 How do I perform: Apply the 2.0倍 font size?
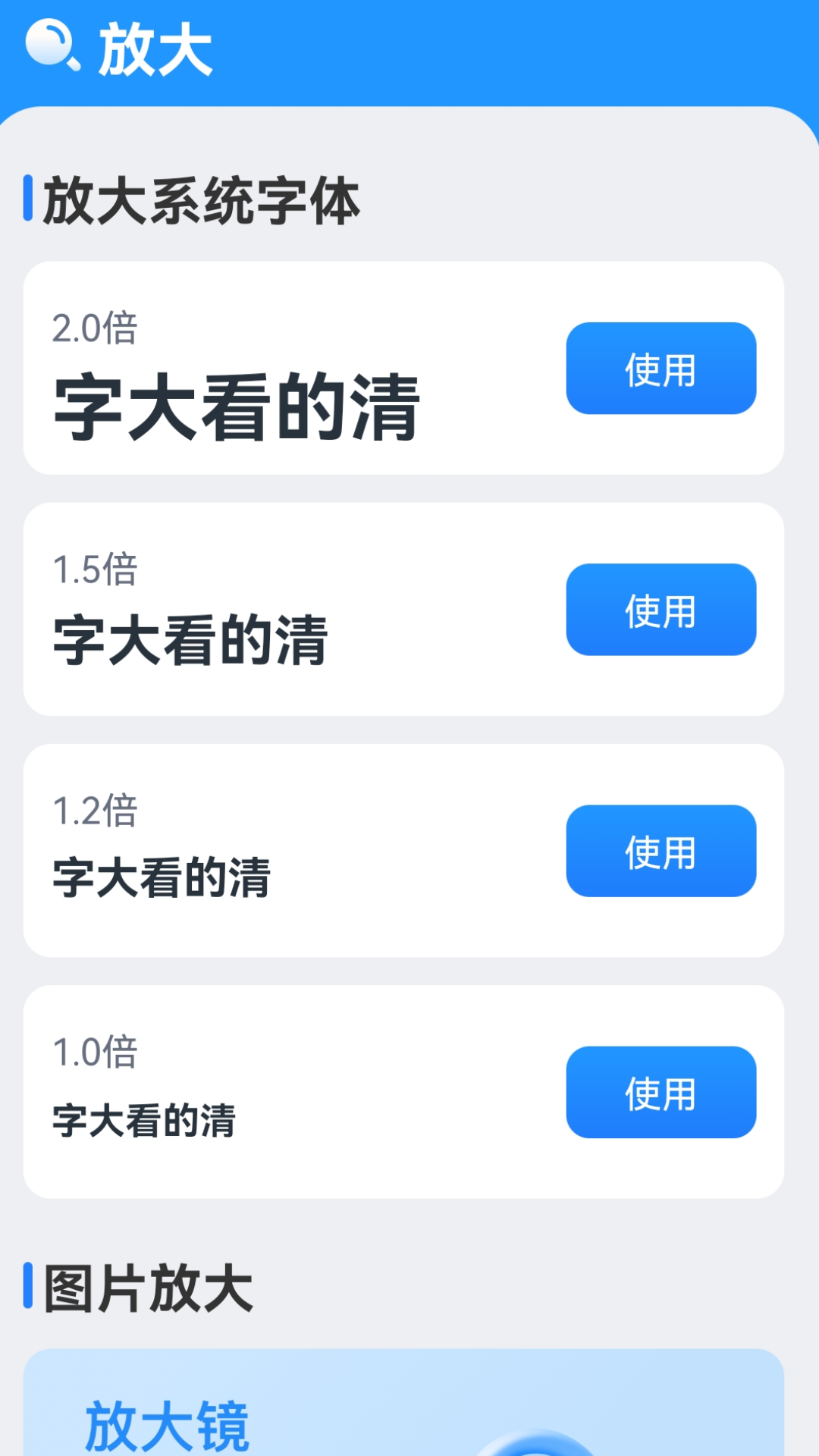tap(661, 369)
